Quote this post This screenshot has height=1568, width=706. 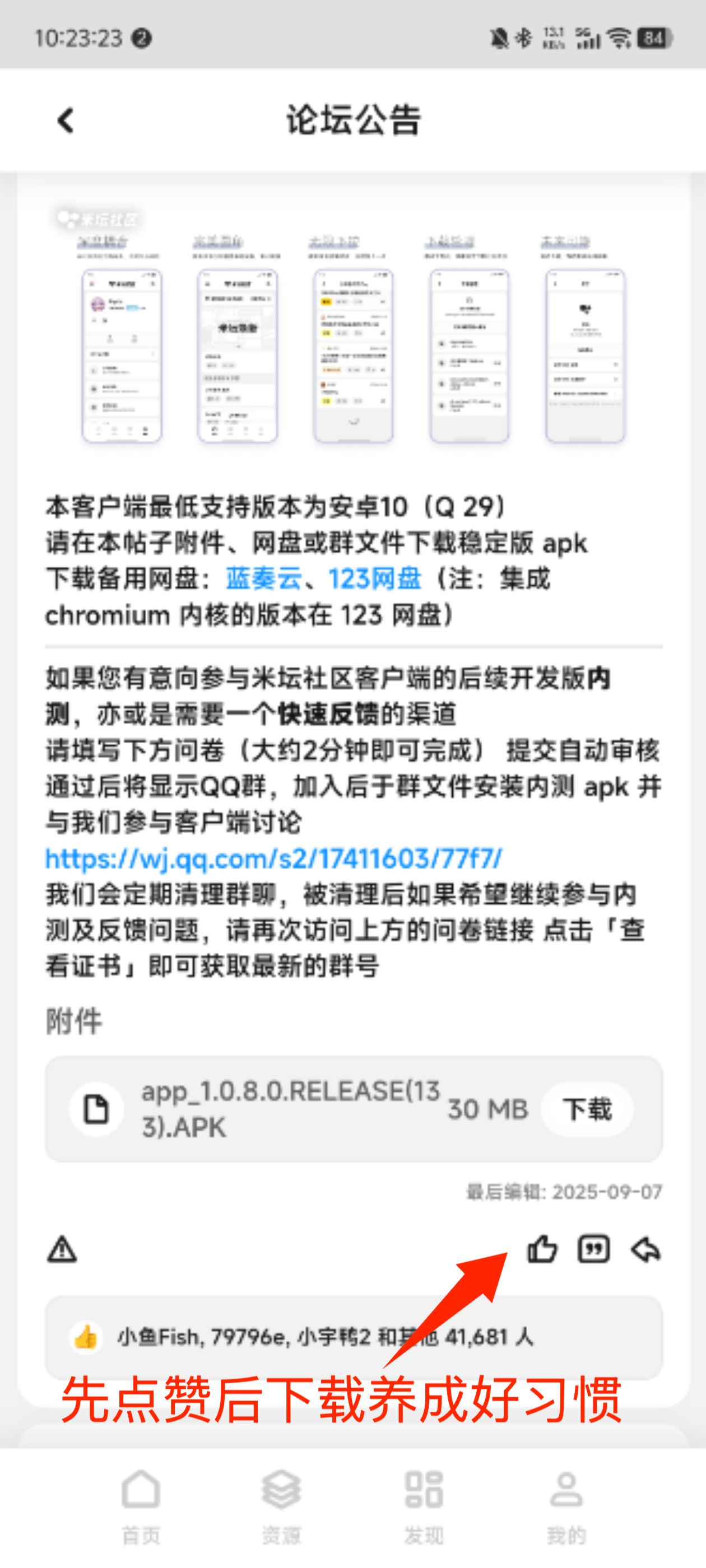coord(593,1250)
